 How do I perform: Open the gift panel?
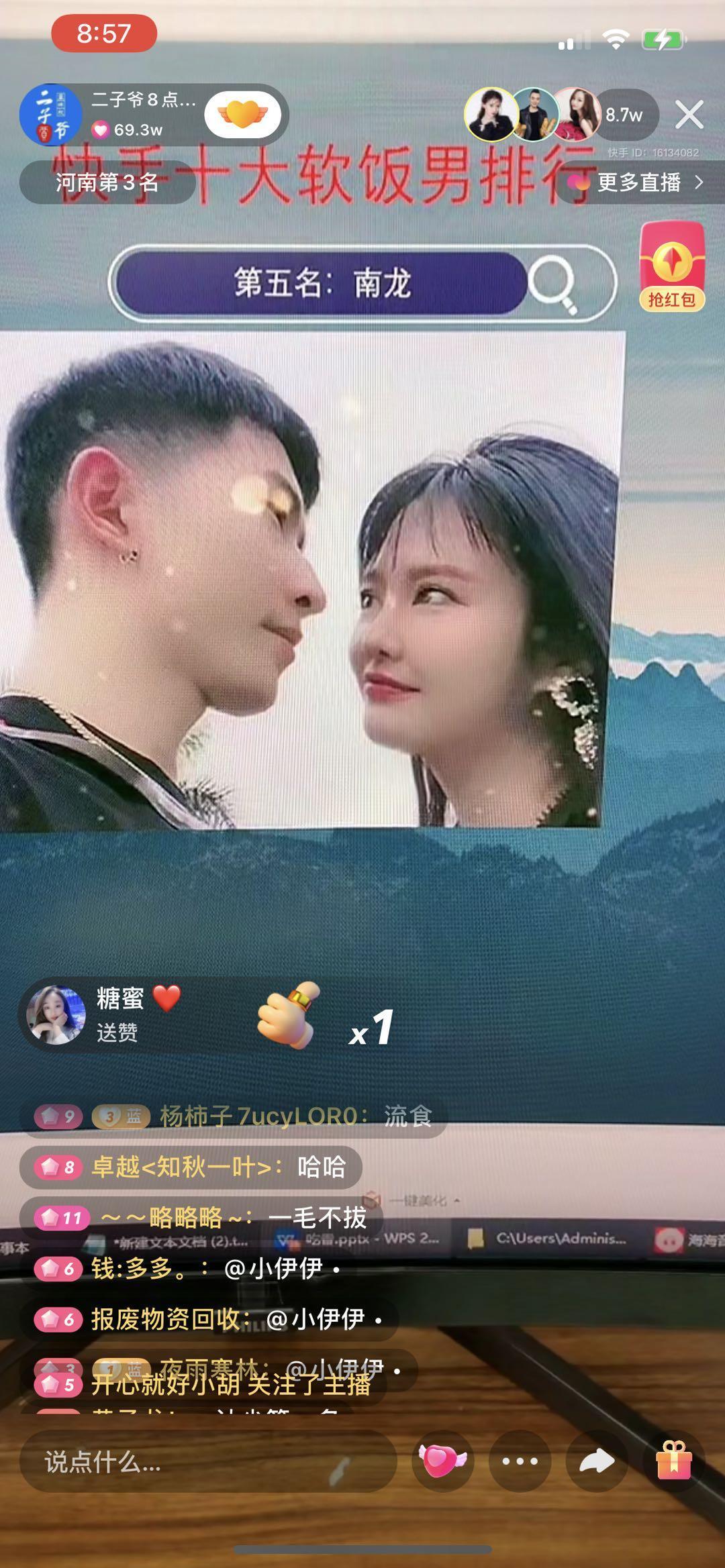tap(673, 1461)
